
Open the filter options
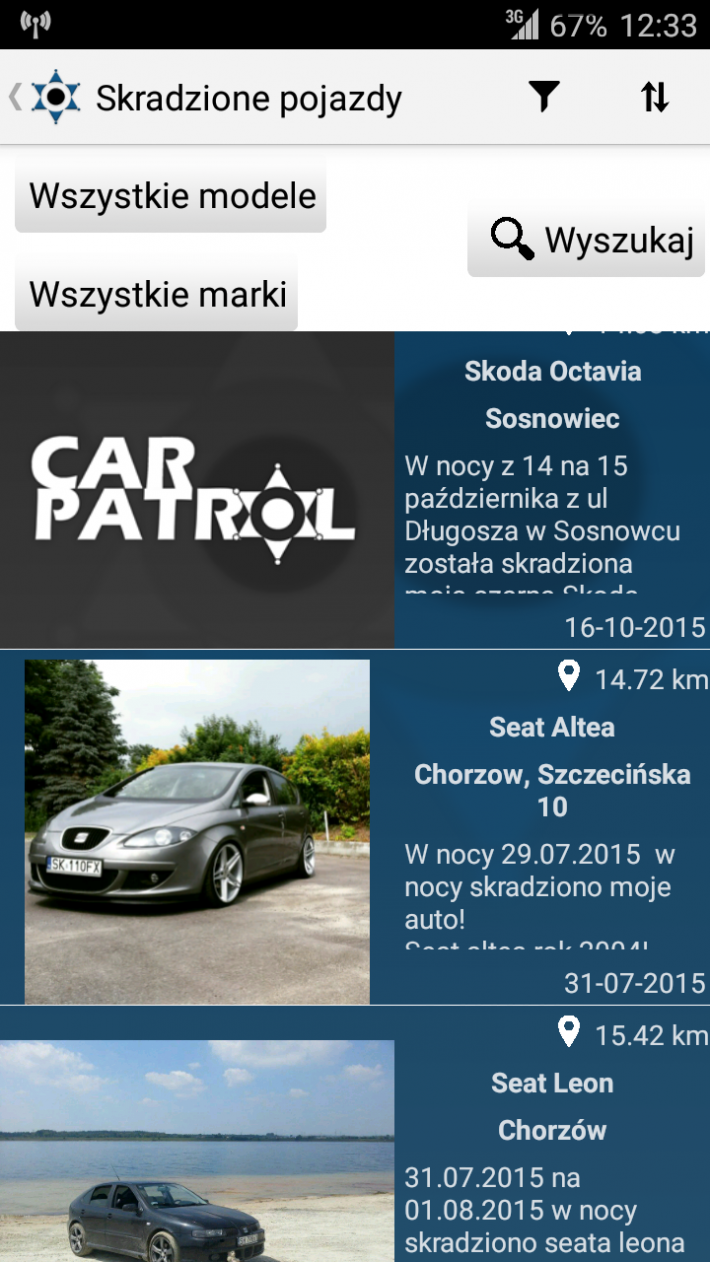pyautogui.click(x=544, y=97)
